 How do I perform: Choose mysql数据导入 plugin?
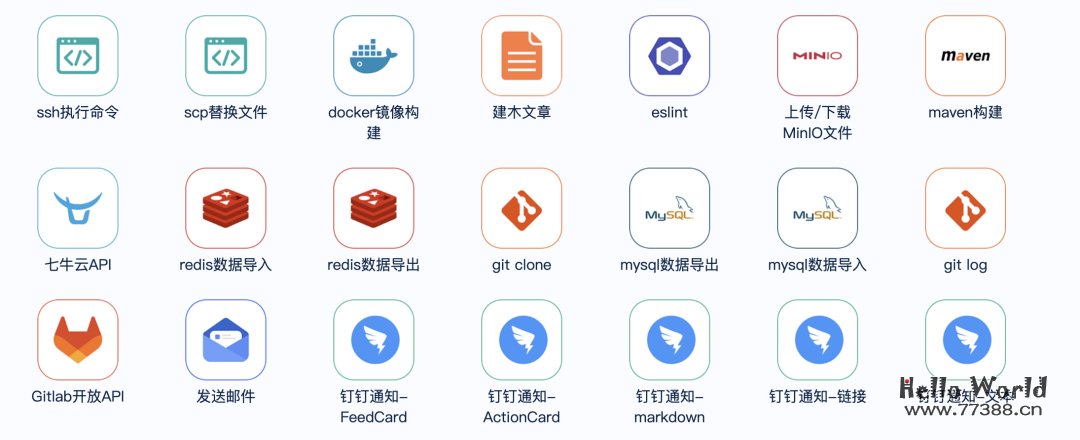(818, 208)
